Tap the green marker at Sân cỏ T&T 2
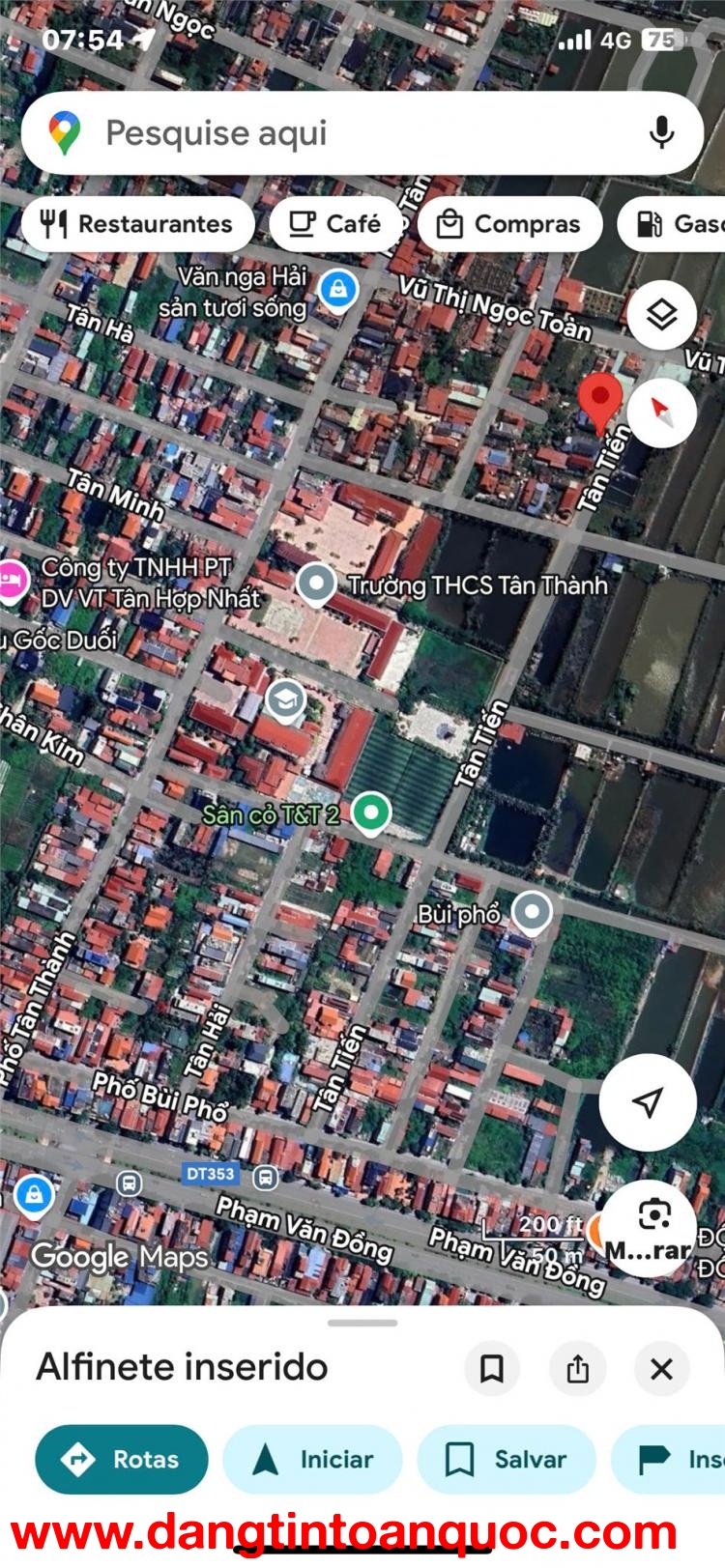Screen dimensions: 725x1568 [x=370, y=814]
